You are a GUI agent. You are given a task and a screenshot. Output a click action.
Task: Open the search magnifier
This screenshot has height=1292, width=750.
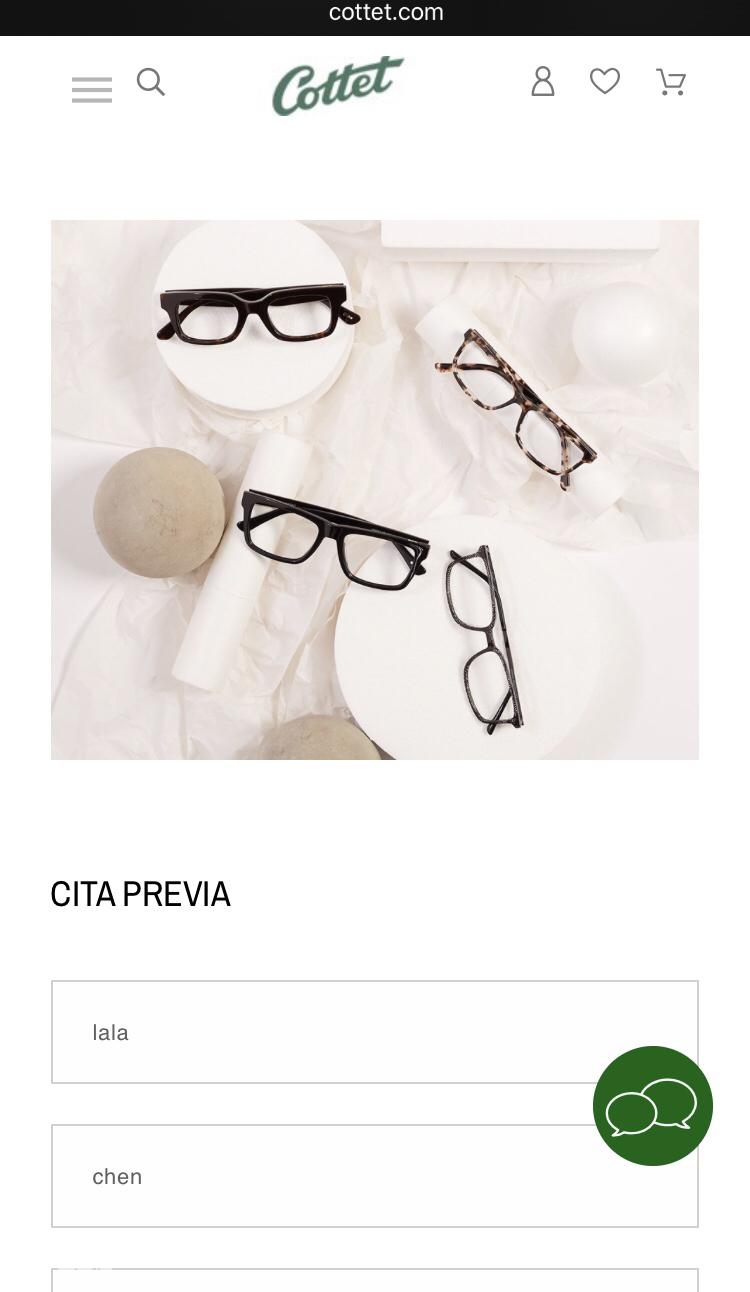point(151,82)
